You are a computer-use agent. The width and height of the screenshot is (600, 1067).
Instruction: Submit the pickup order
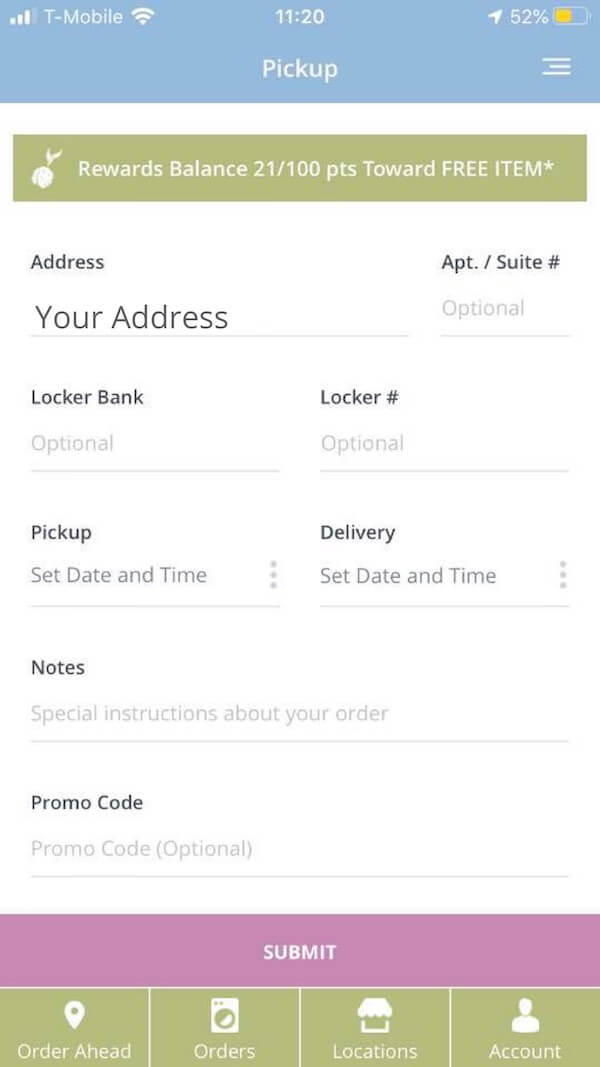(x=299, y=951)
